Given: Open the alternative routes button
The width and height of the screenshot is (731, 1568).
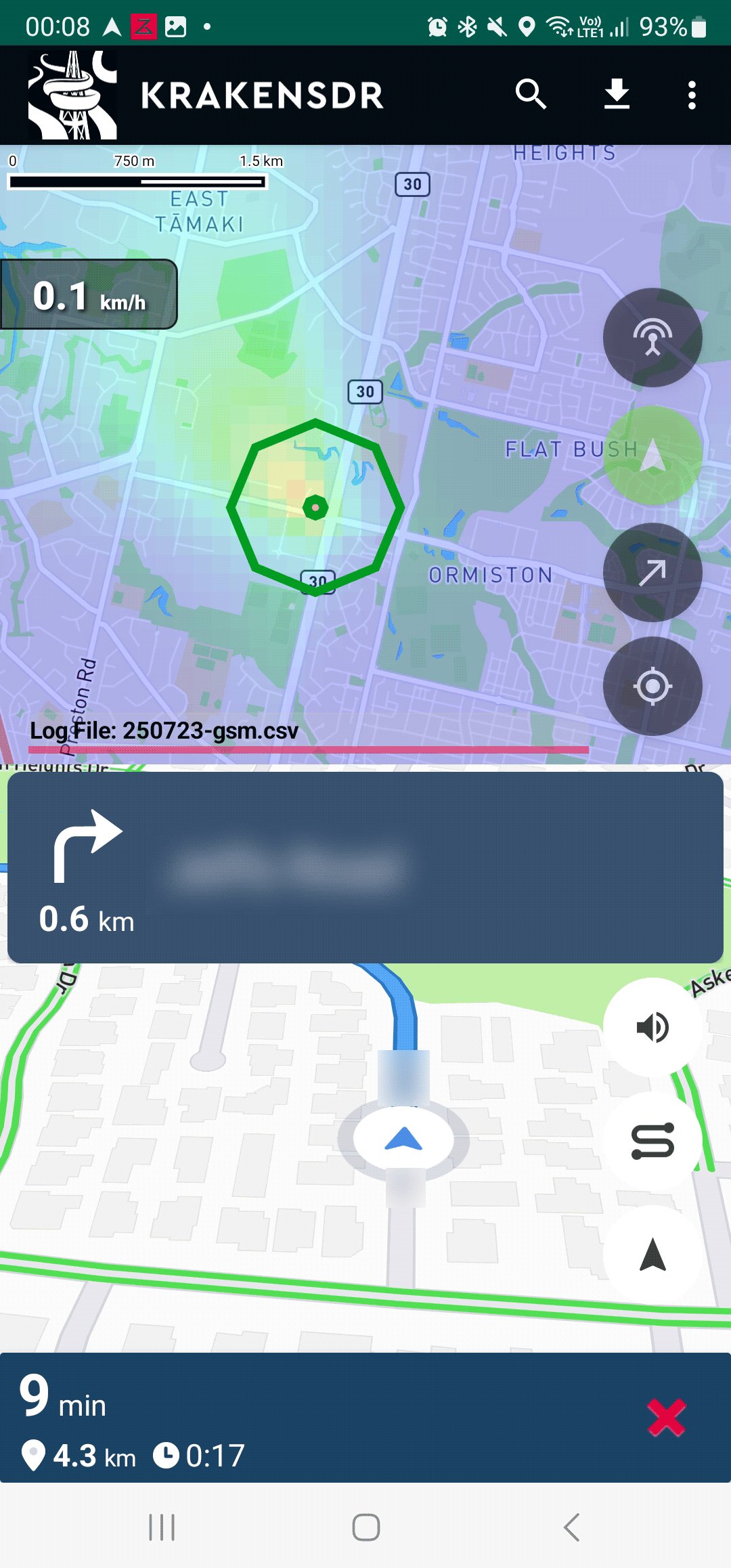Looking at the screenshot, I should [x=652, y=1141].
